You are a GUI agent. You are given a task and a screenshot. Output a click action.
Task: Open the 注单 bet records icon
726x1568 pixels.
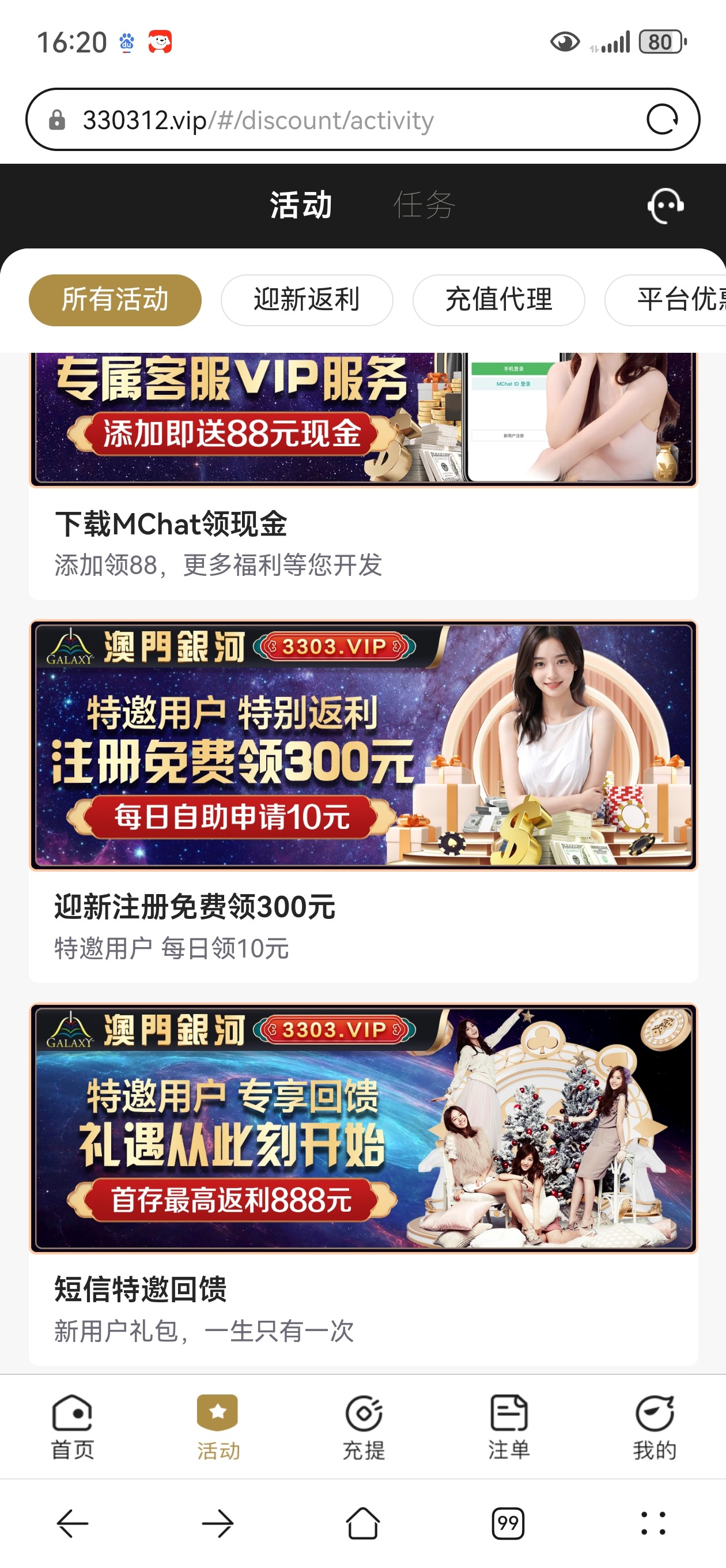click(509, 1412)
